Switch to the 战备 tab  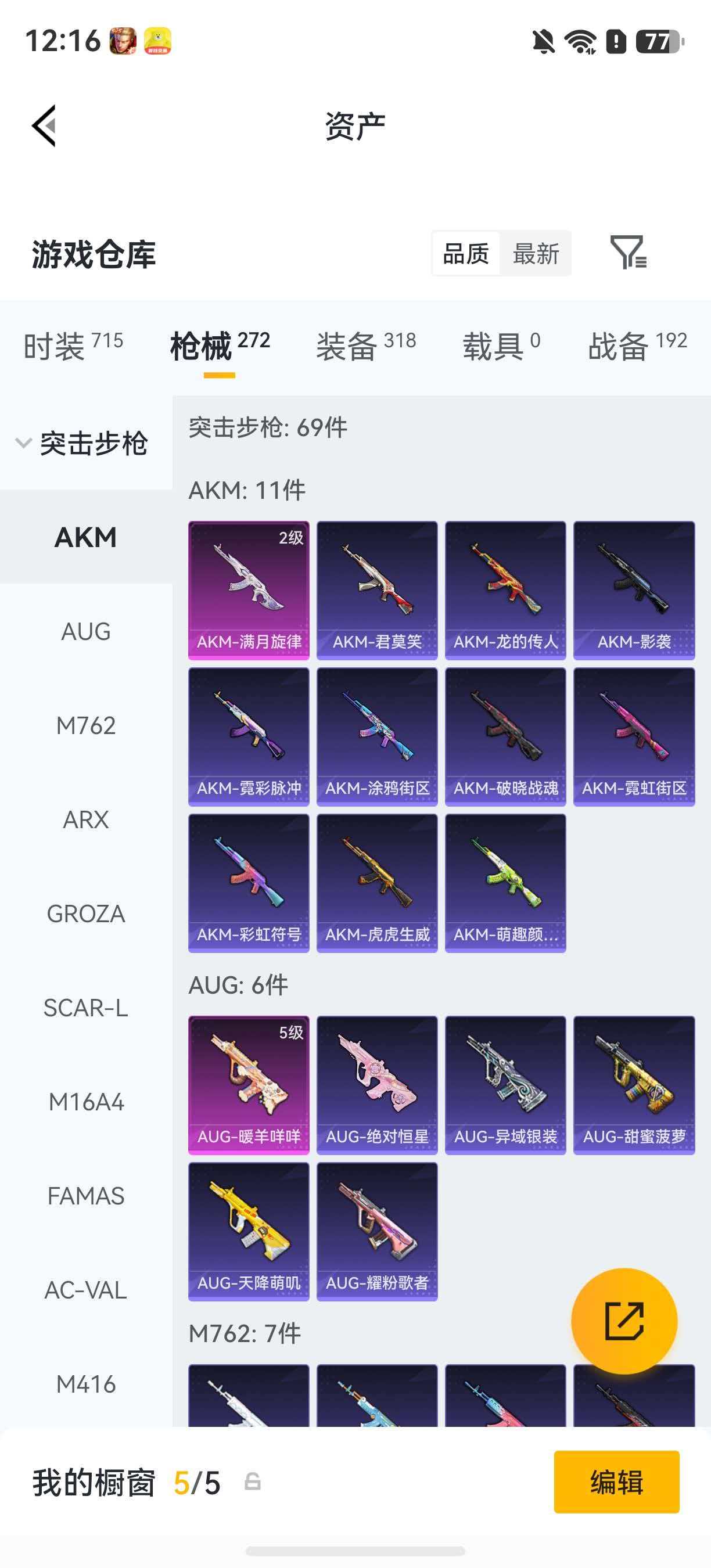point(637,346)
